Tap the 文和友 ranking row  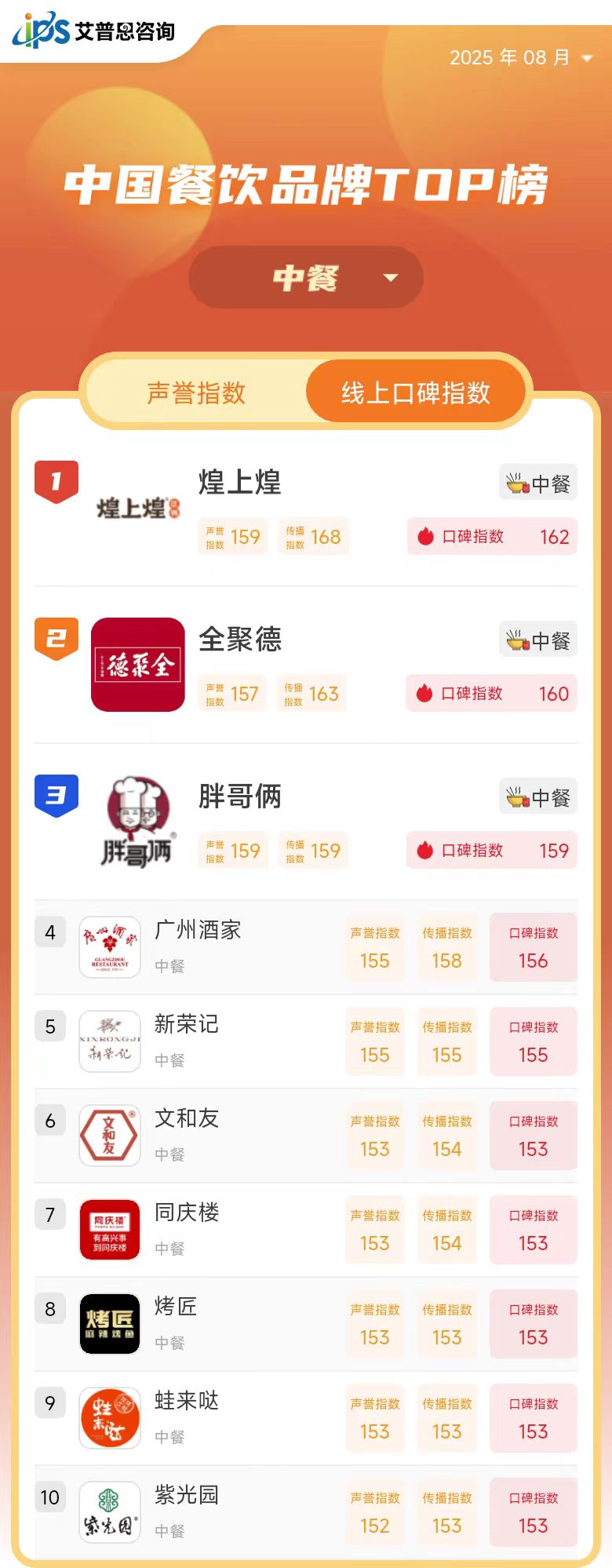[187, 1119]
